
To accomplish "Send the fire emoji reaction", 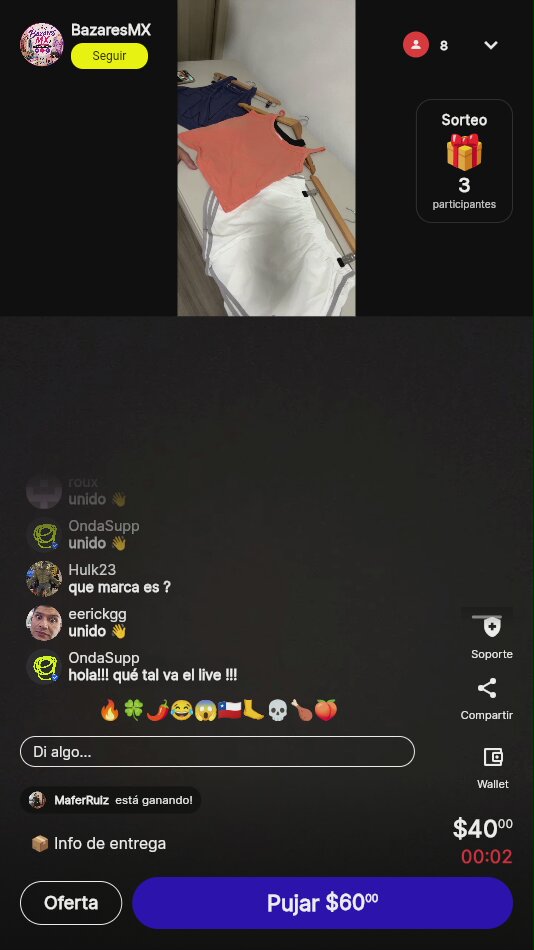I will click(x=110, y=709).
